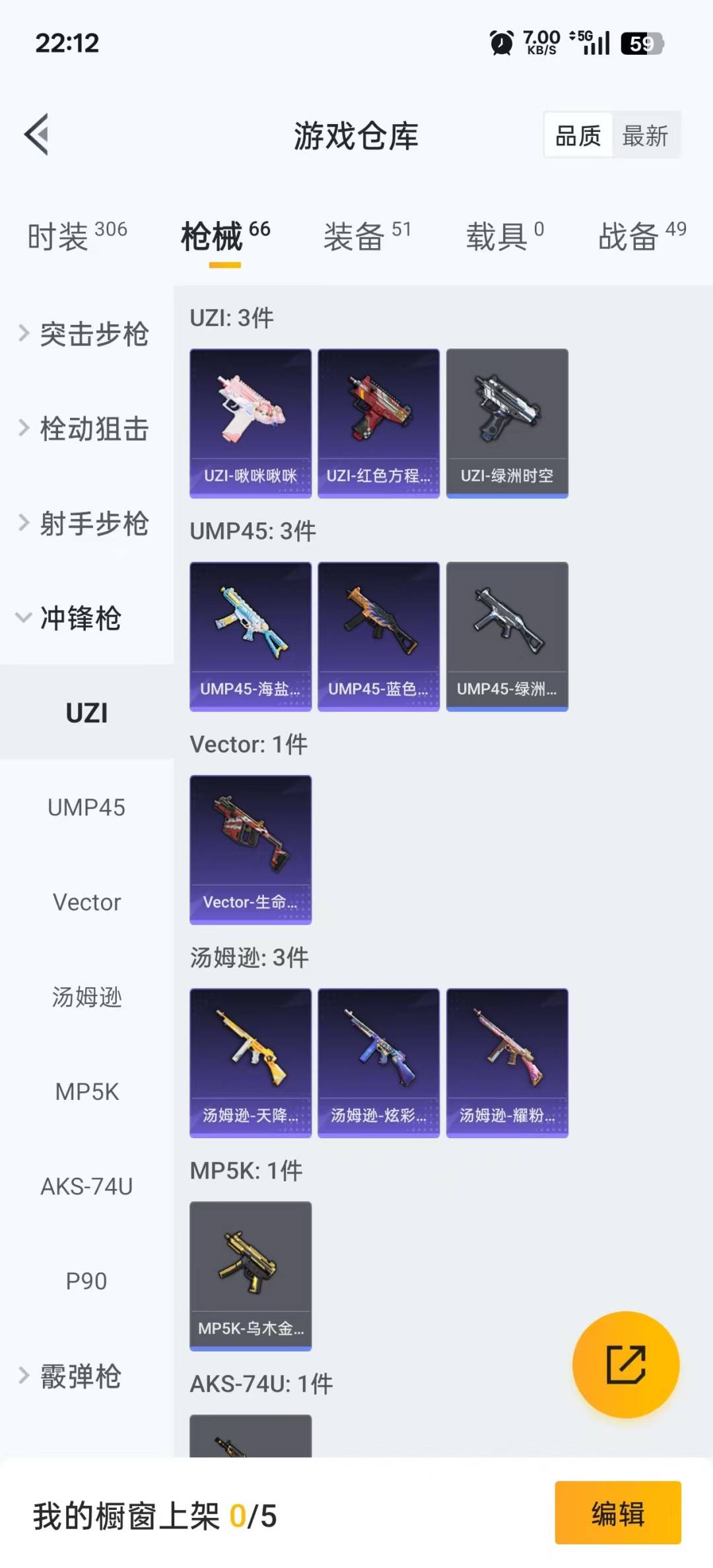Viewport: 713px width, 1568px height.
Task: Select 汤姆逊 in the sidebar
Action: (86, 997)
